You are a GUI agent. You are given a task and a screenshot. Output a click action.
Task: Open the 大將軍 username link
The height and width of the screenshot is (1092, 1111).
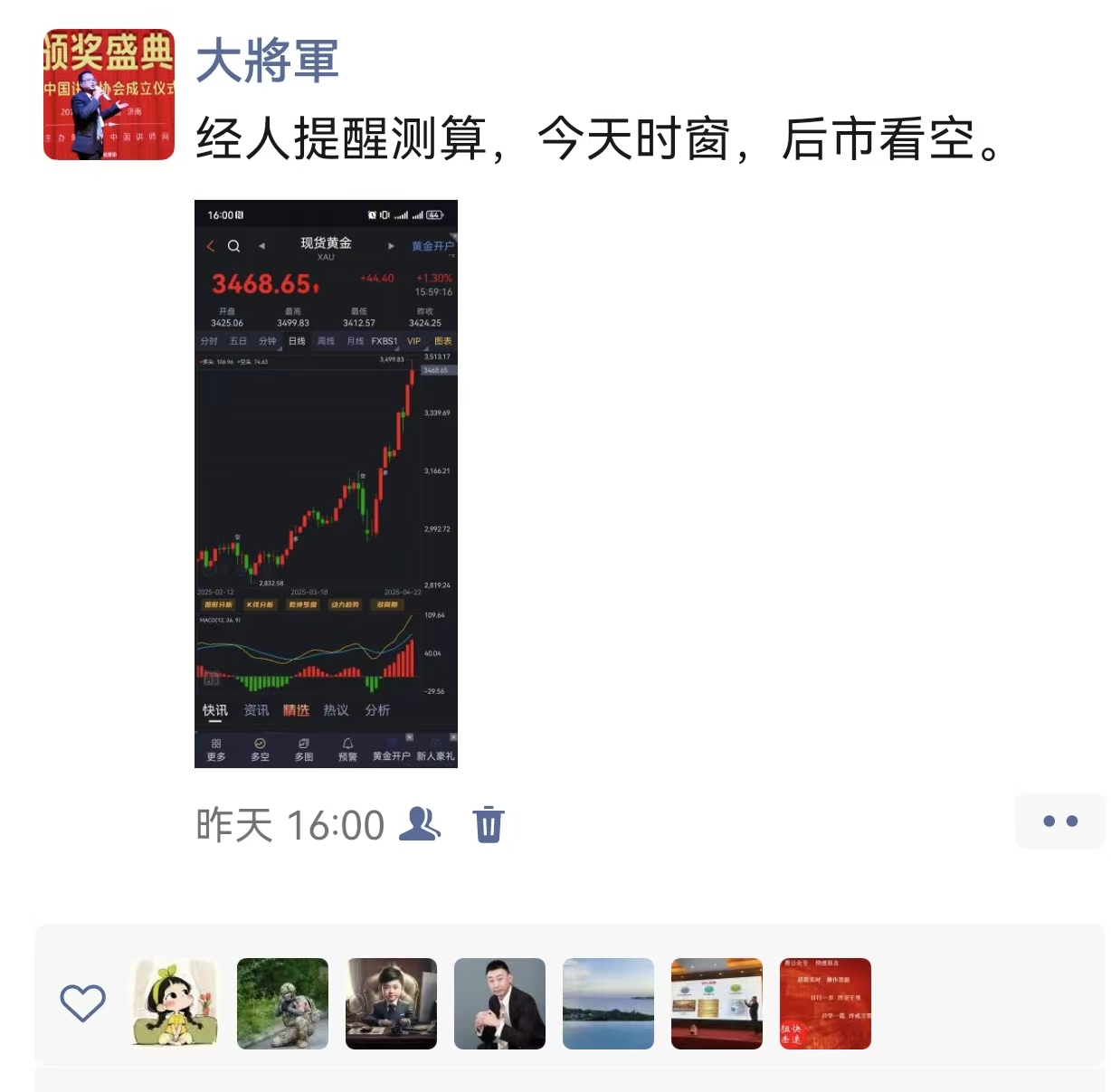coord(267,62)
